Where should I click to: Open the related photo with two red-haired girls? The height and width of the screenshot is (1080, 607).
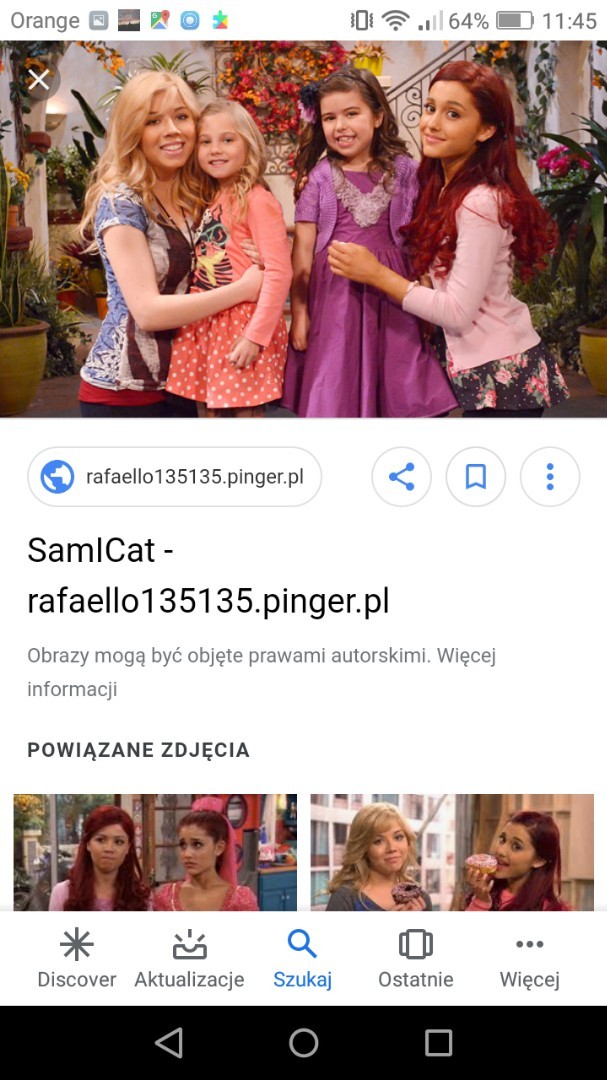click(x=155, y=850)
